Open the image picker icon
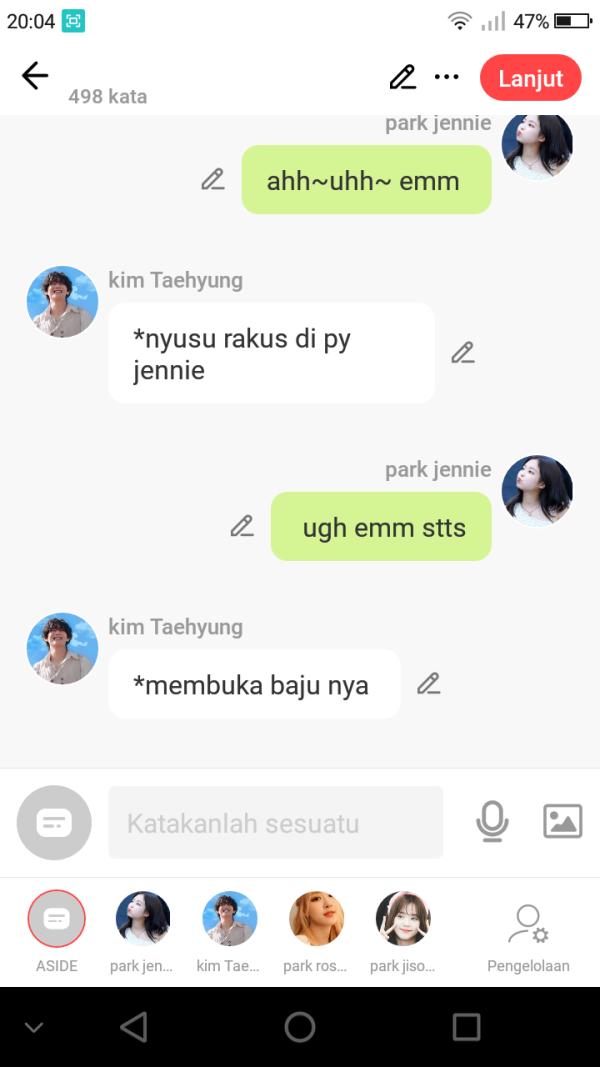The image size is (600, 1067). pyautogui.click(x=562, y=821)
